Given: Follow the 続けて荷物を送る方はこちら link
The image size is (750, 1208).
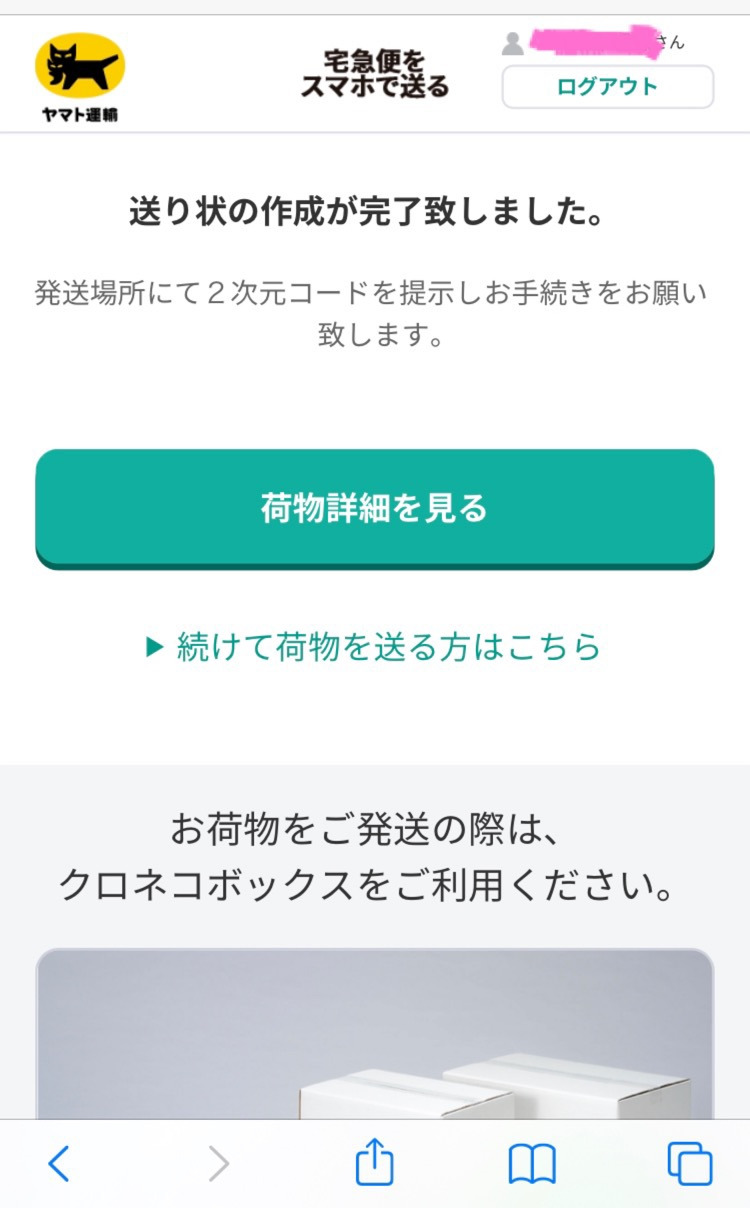Looking at the screenshot, I should pyautogui.click(x=374, y=647).
